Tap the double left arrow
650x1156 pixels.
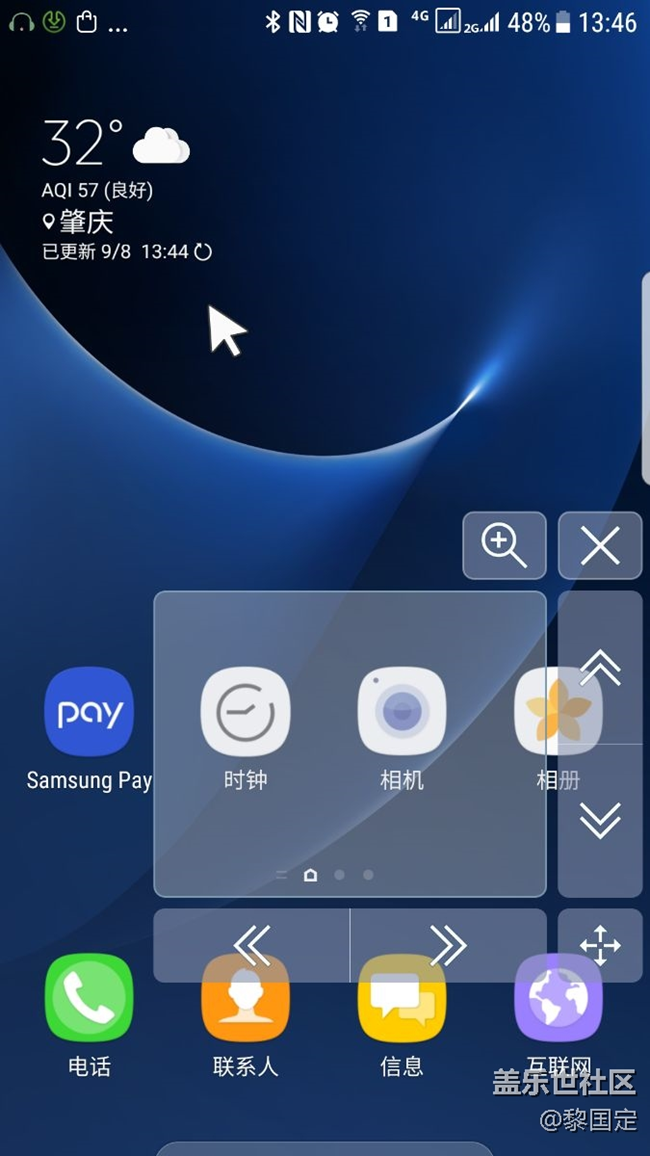click(252, 945)
